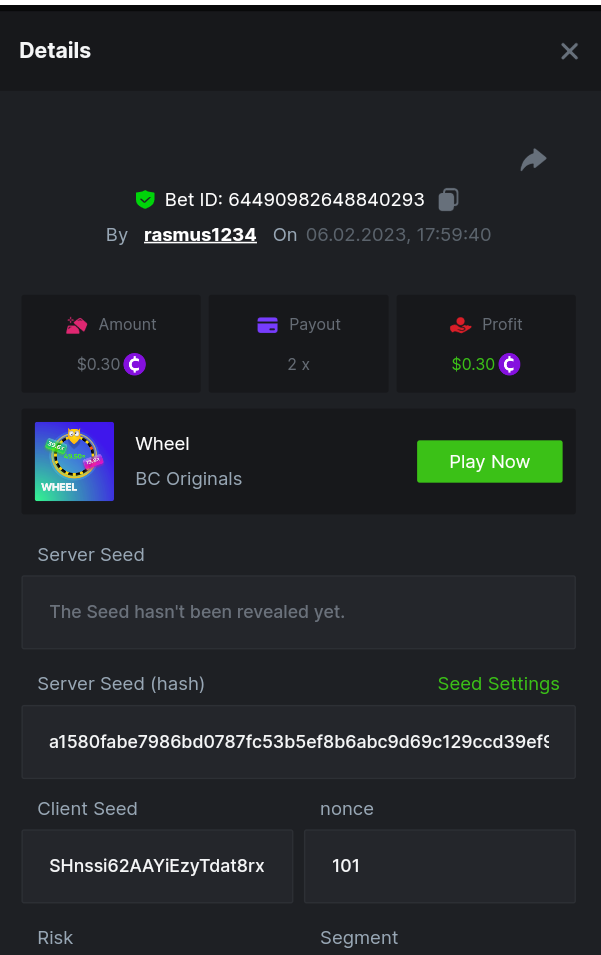601x955 pixels.
Task: Tap Play Now for Wheel
Action: [x=489, y=461]
